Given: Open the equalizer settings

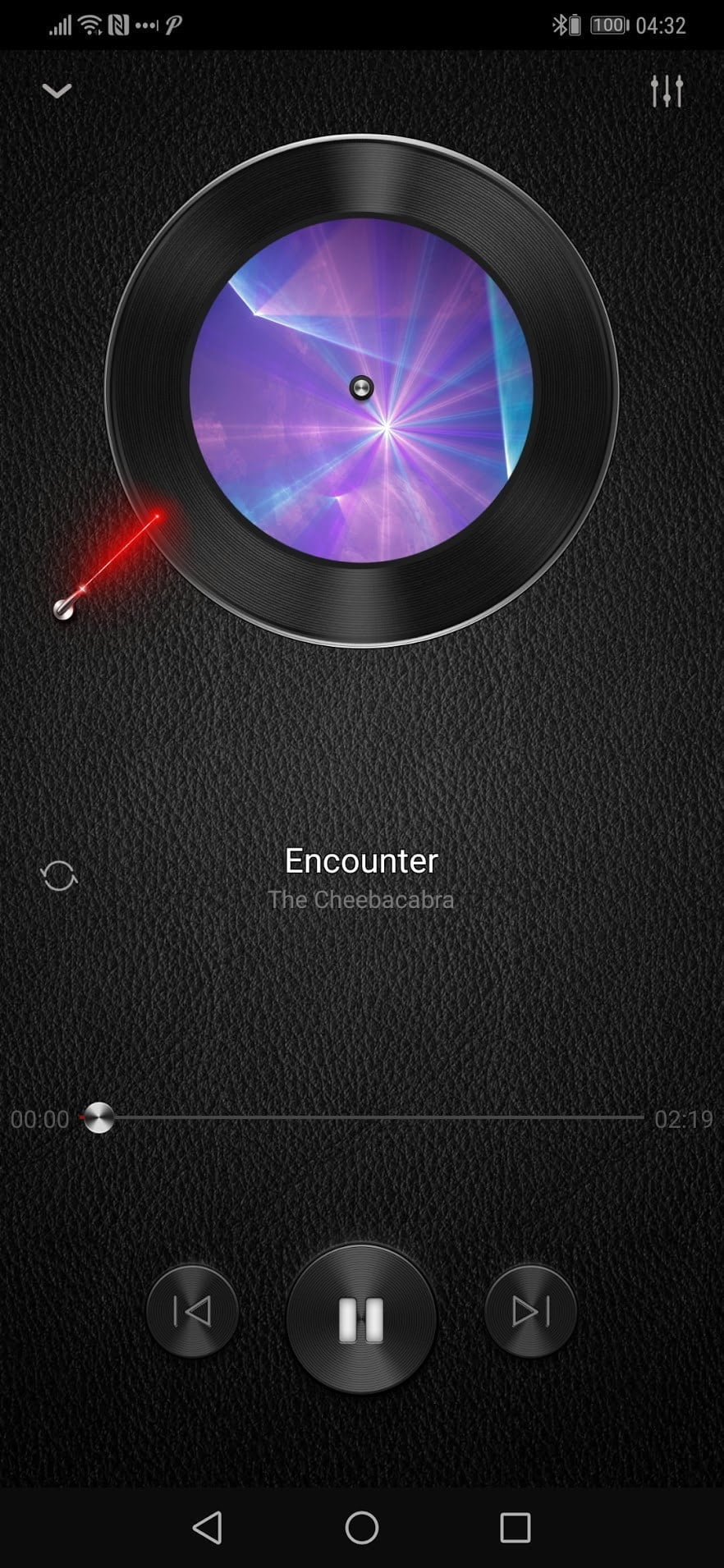Looking at the screenshot, I should pos(666,91).
